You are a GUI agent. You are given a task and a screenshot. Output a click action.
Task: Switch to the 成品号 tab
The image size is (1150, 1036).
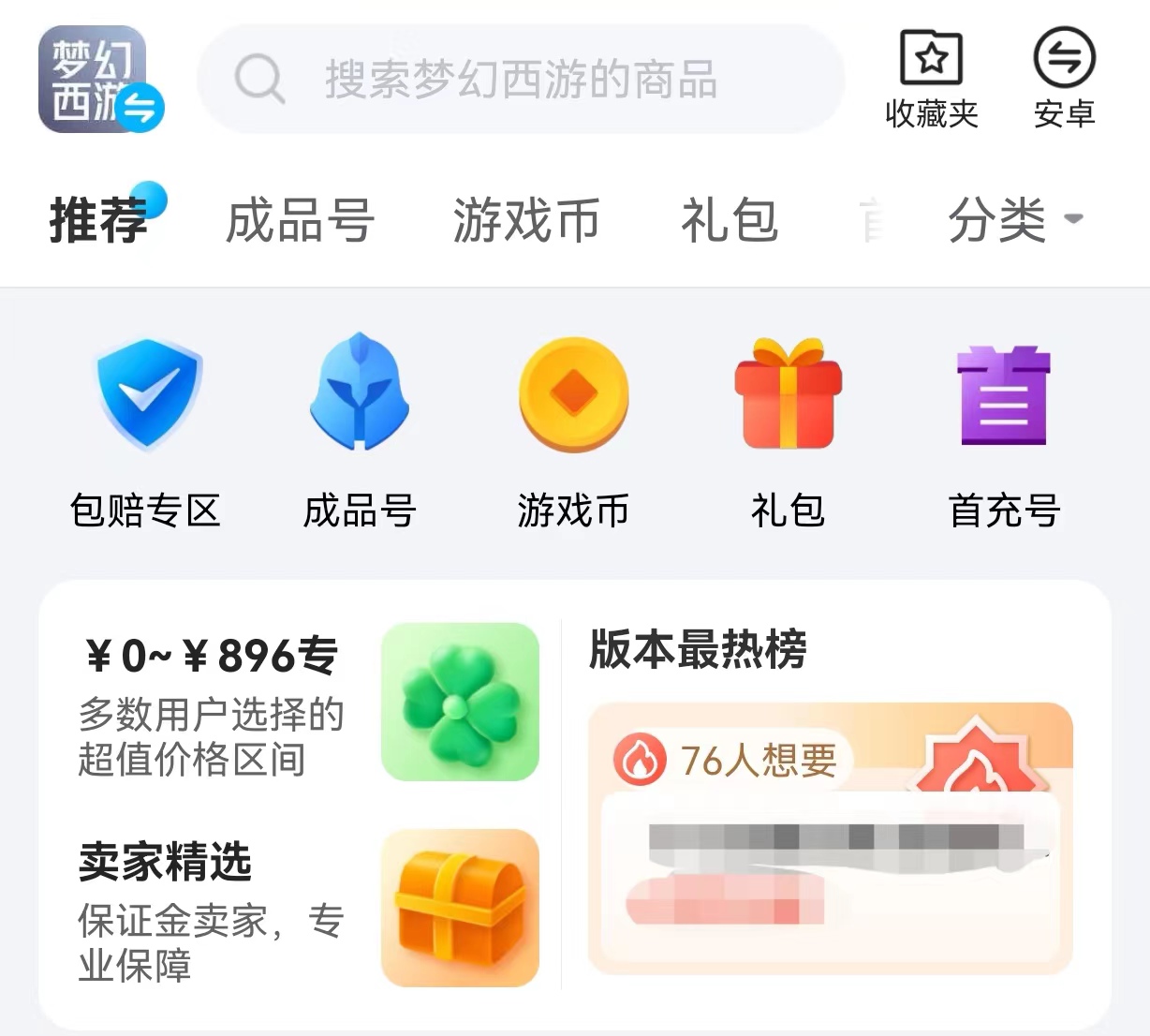point(301,221)
